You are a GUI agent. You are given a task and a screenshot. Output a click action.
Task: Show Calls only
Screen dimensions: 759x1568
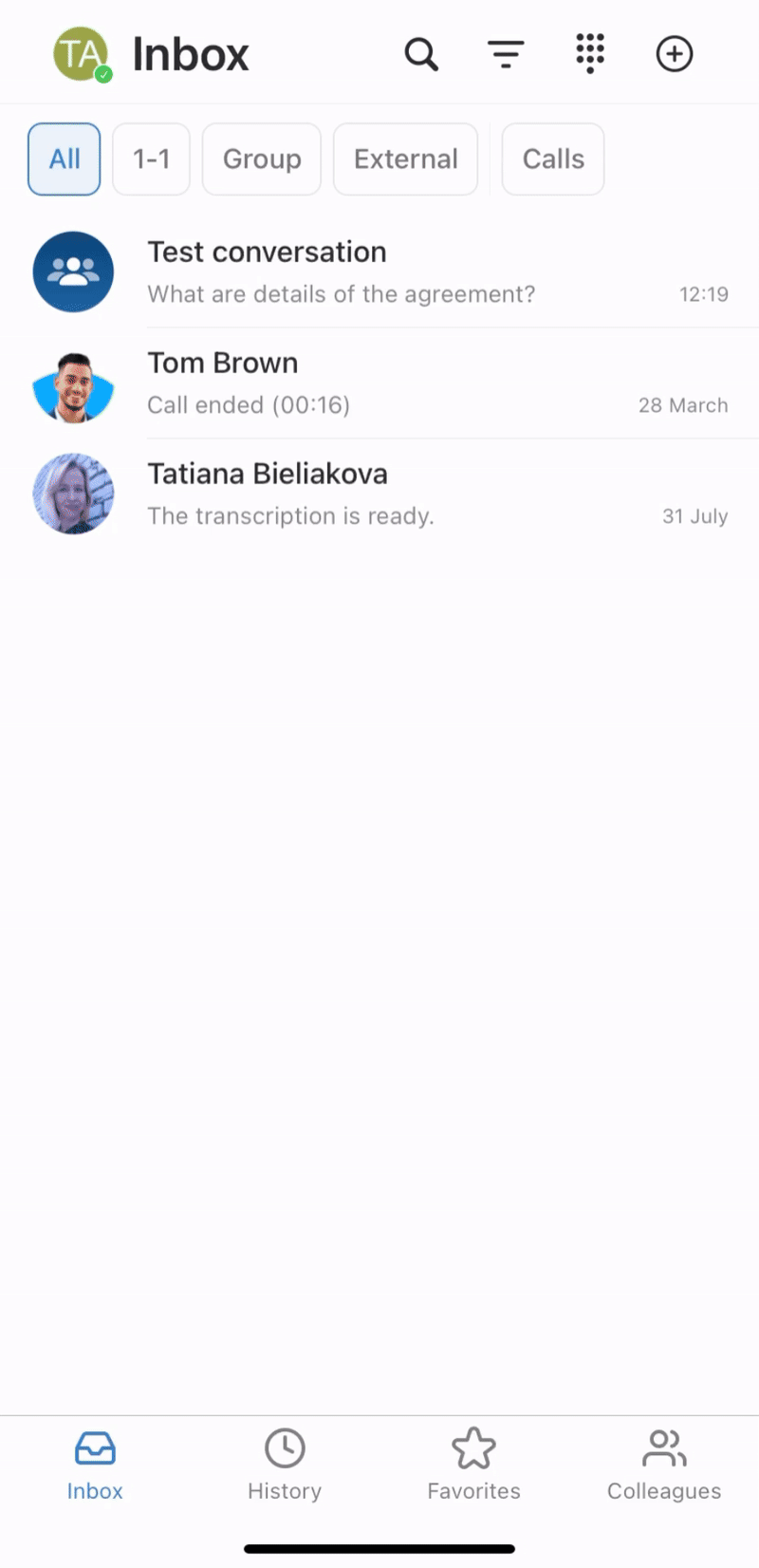[x=553, y=159]
